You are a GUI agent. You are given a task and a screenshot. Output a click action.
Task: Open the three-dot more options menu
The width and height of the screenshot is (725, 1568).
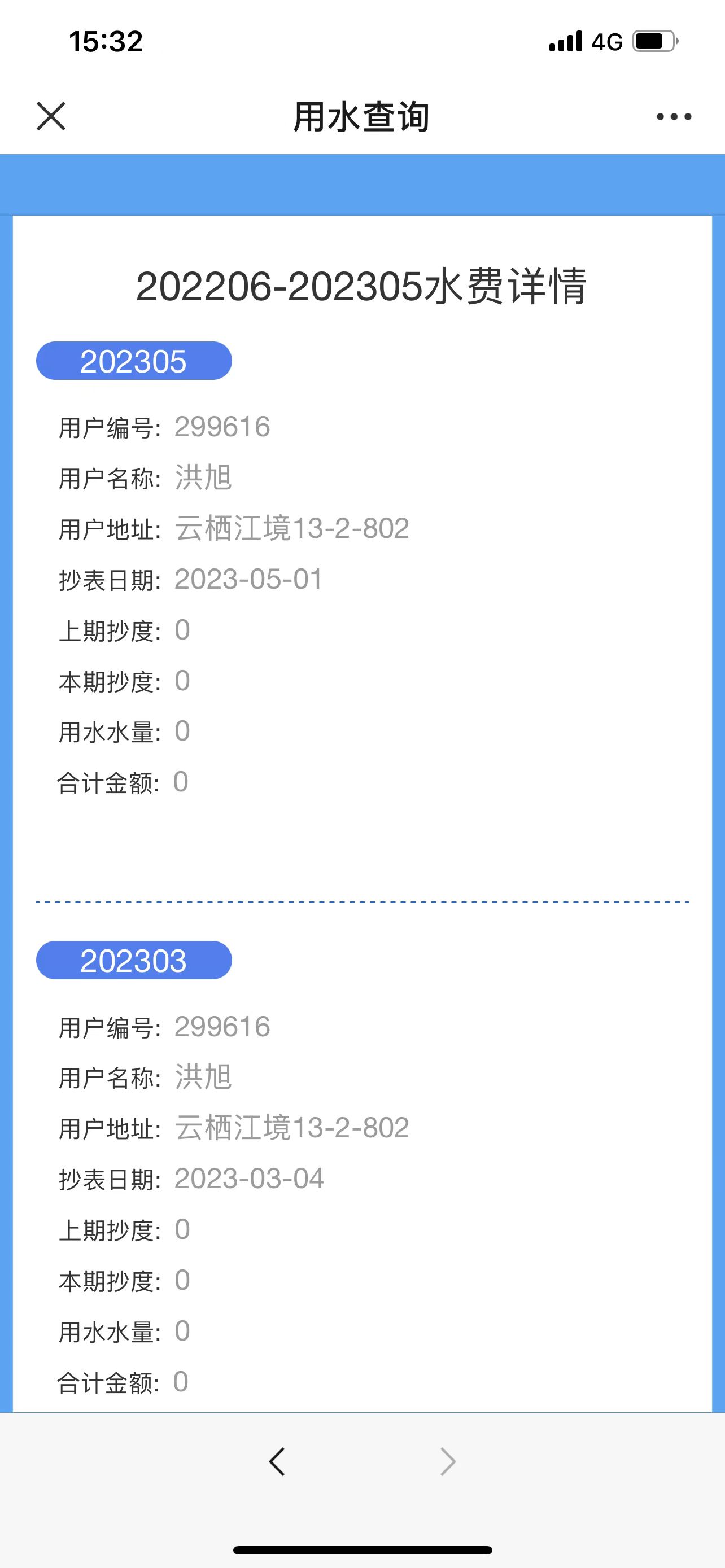click(674, 116)
